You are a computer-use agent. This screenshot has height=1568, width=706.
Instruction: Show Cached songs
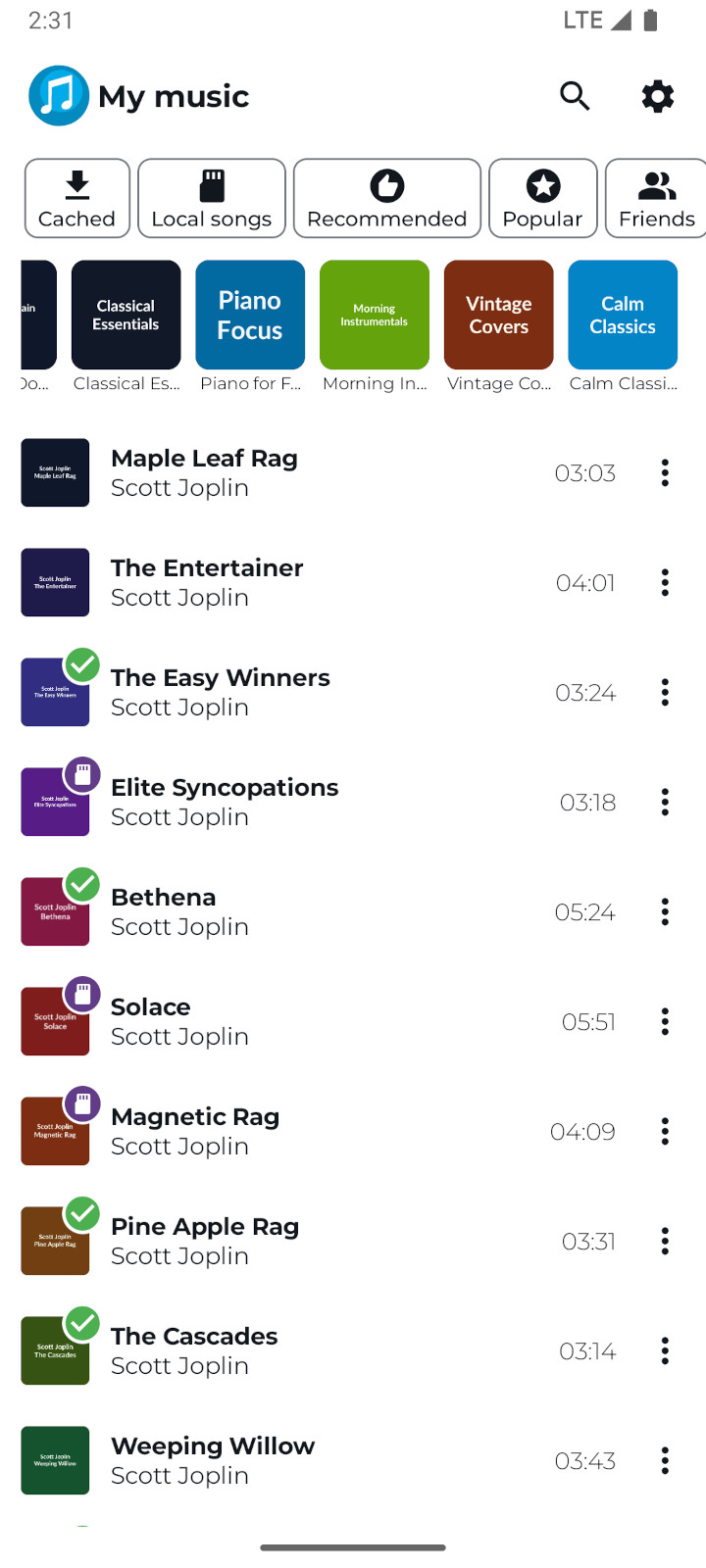[77, 198]
